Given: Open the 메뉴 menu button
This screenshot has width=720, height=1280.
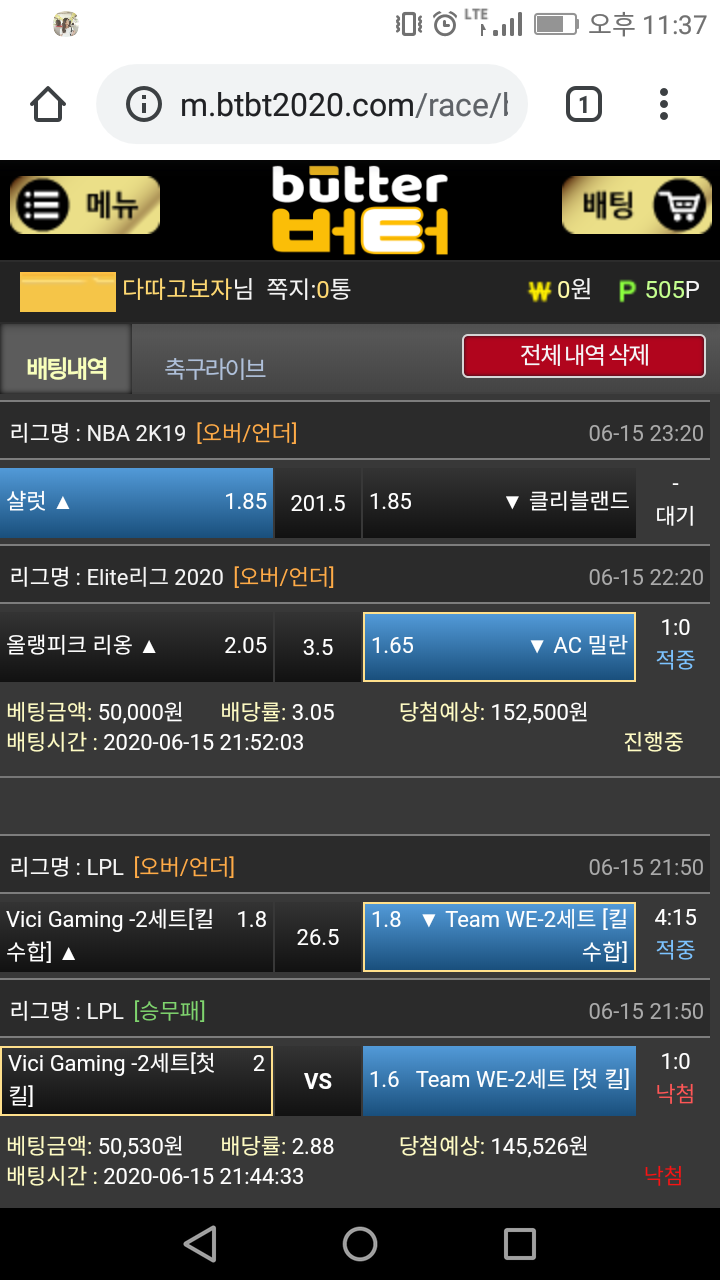Looking at the screenshot, I should (x=85, y=205).
